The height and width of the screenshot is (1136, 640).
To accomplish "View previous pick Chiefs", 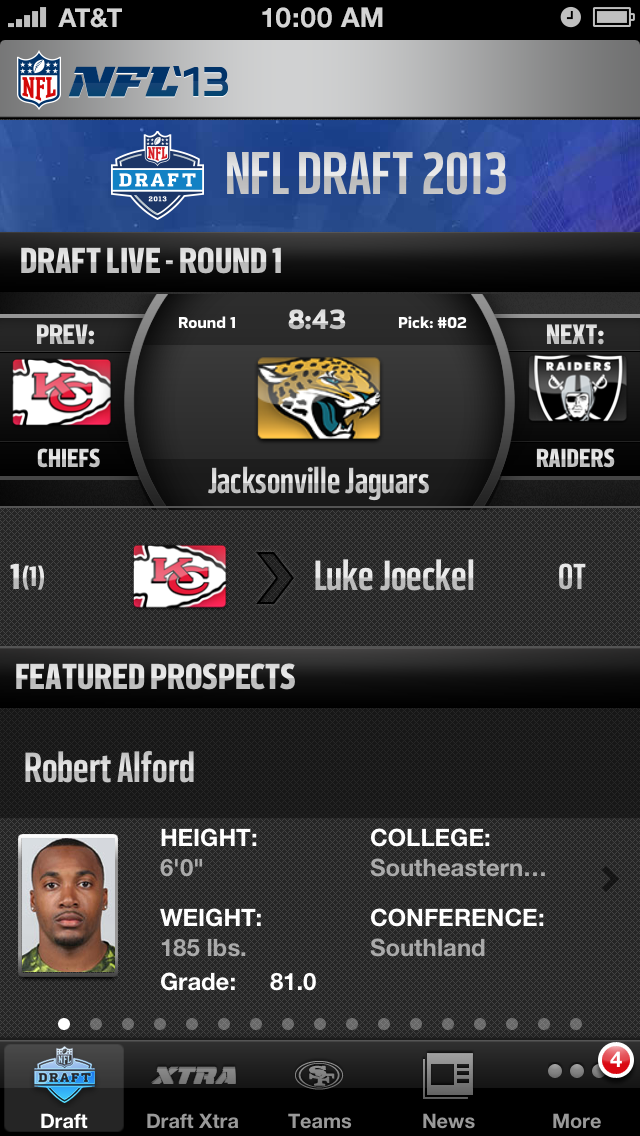I will click(63, 396).
